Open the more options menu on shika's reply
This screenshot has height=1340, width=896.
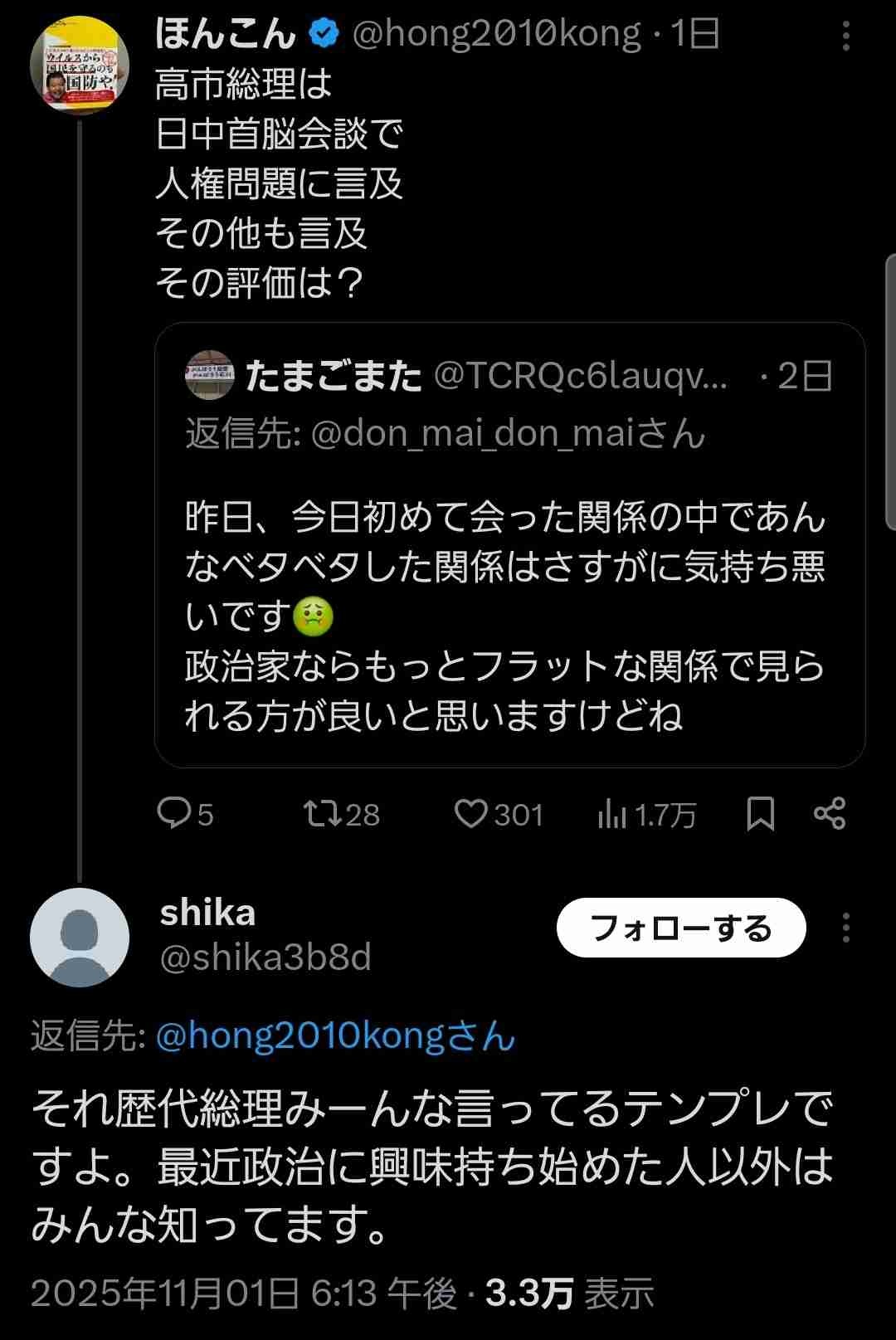(845, 928)
